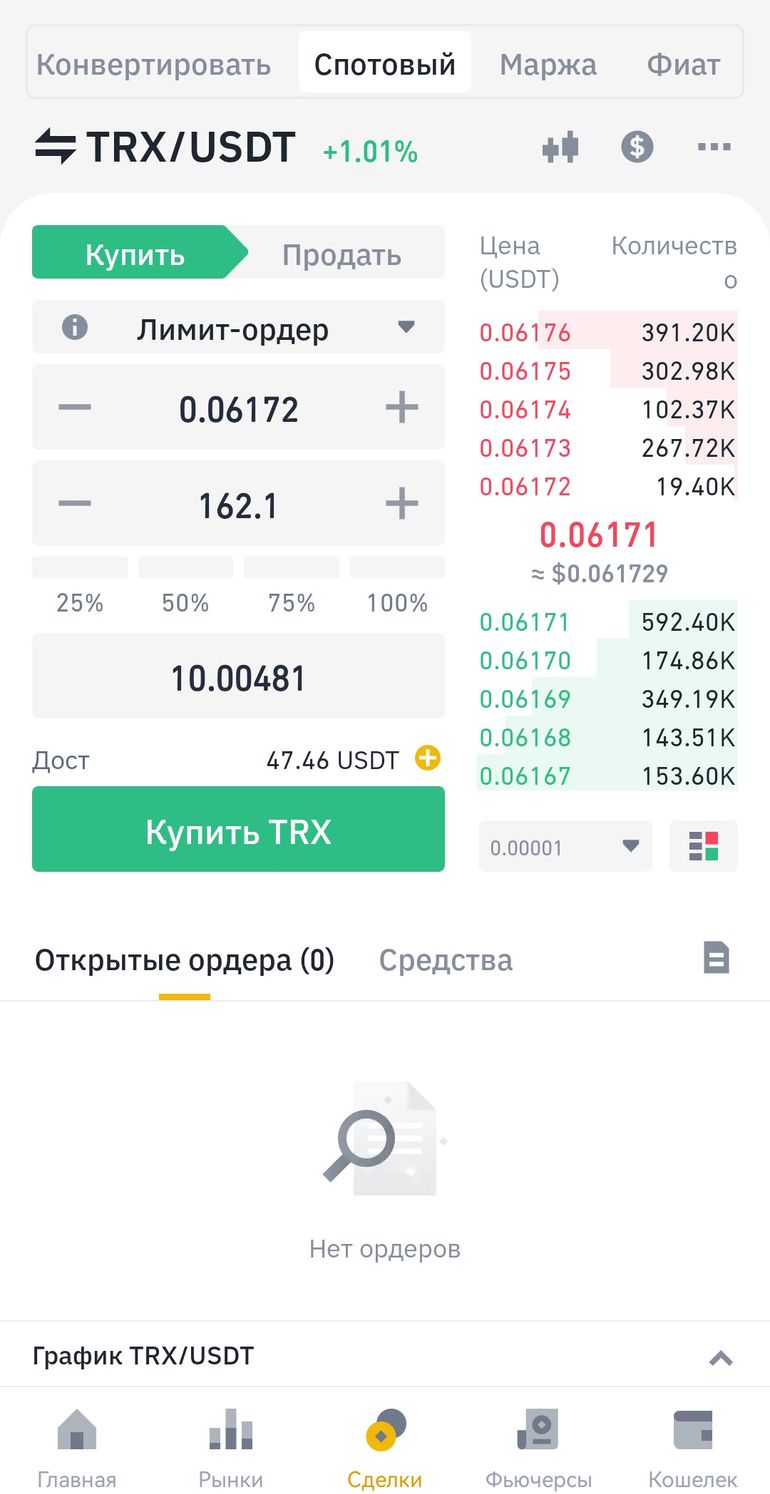
Task: Open the three-dot overflow menu
Action: pos(714,148)
